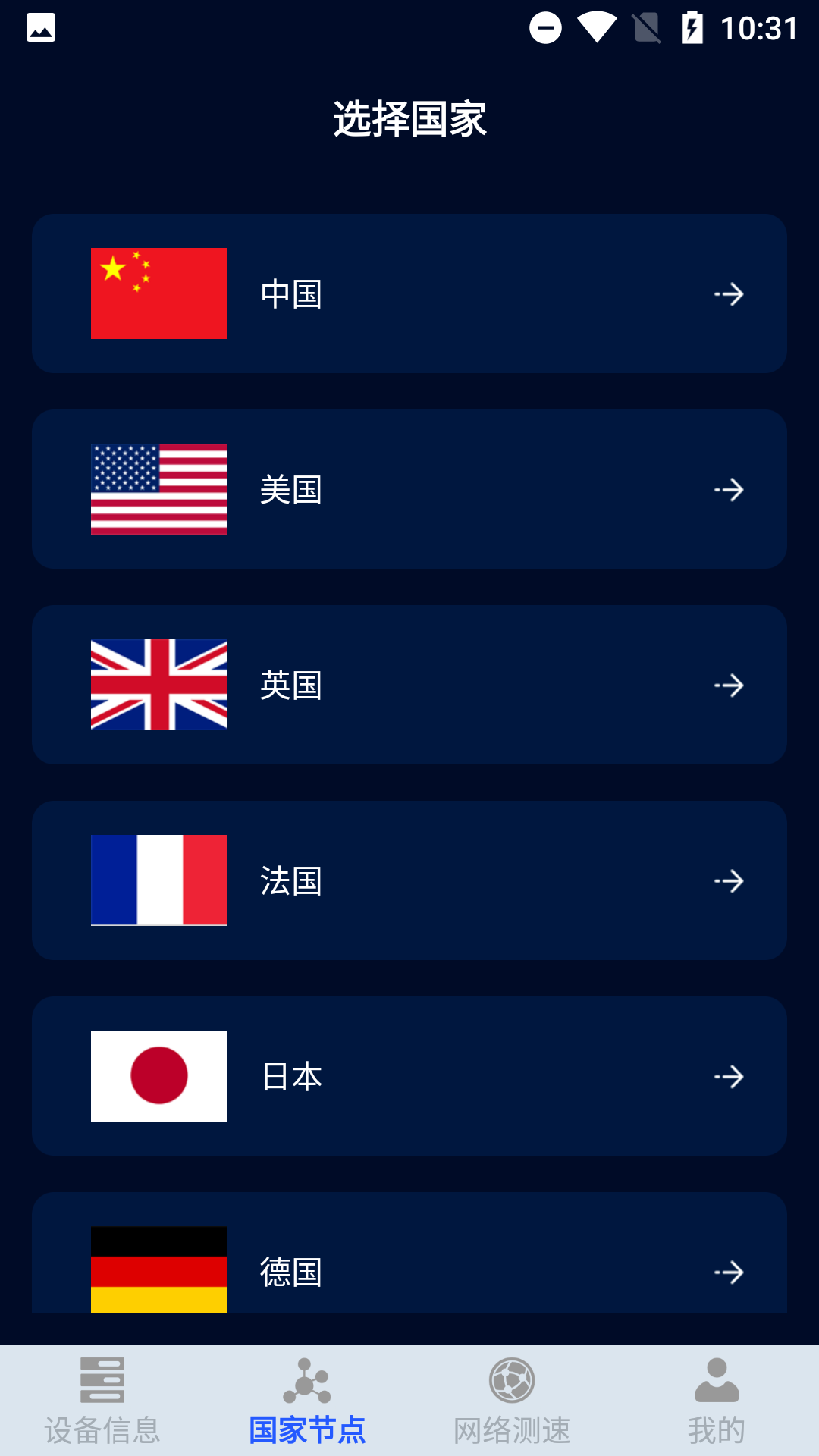This screenshot has height=1456, width=819.
Task: Tap the 法国 country entry
Action: (409, 880)
